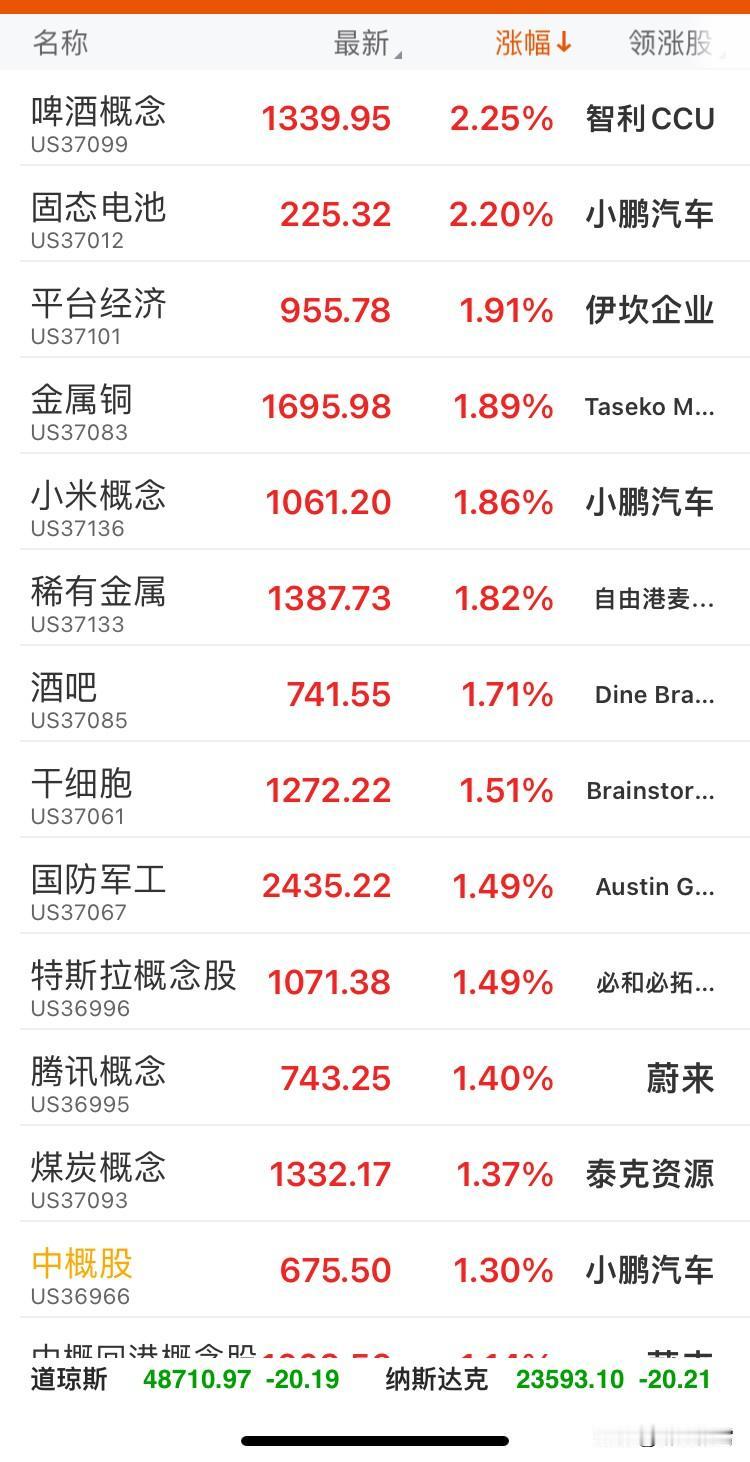The image size is (750, 1462).
Task: Select the highlighted 中概股 row
Action: point(375,1270)
